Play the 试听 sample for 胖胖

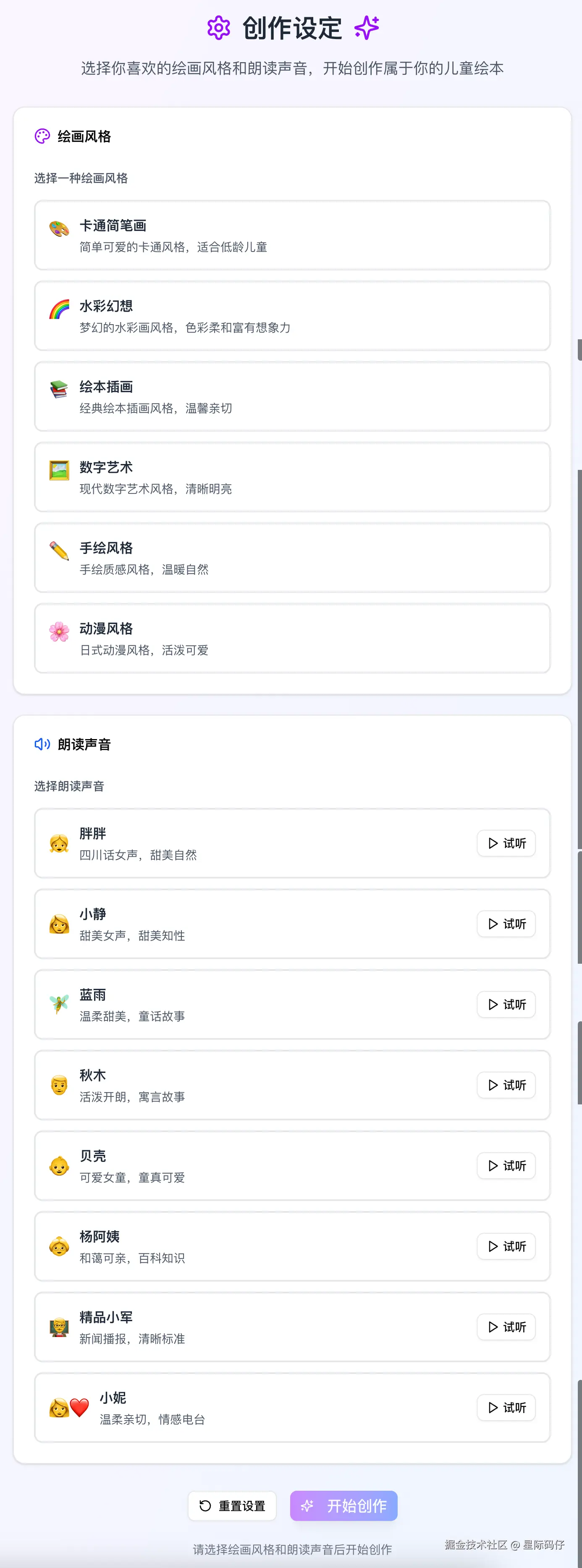tap(506, 843)
